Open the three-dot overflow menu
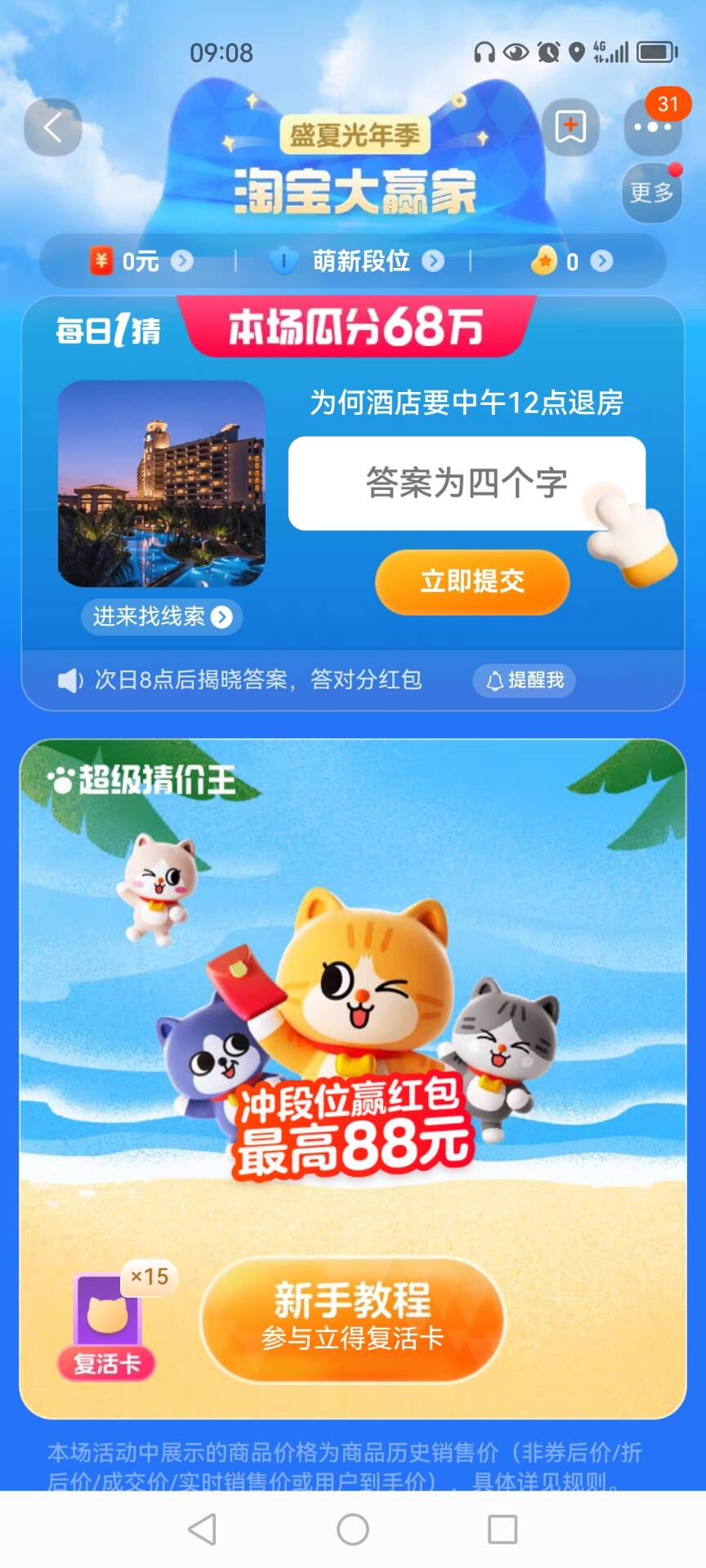Screen dimensions: 706x1568 [652, 128]
